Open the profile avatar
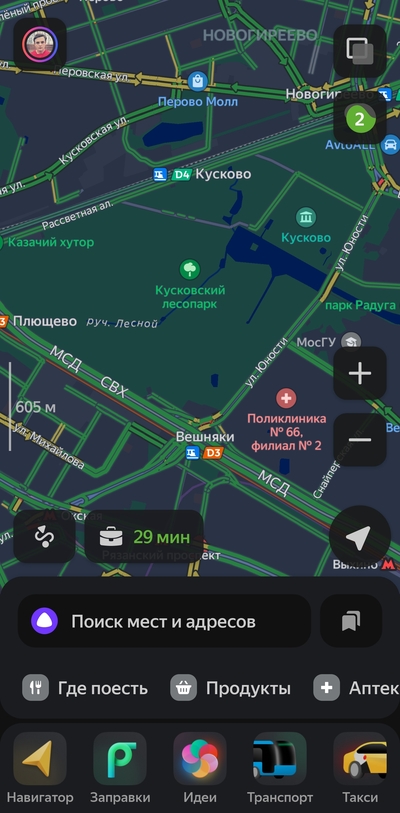The image size is (400, 813). pyautogui.click(x=40, y=45)
